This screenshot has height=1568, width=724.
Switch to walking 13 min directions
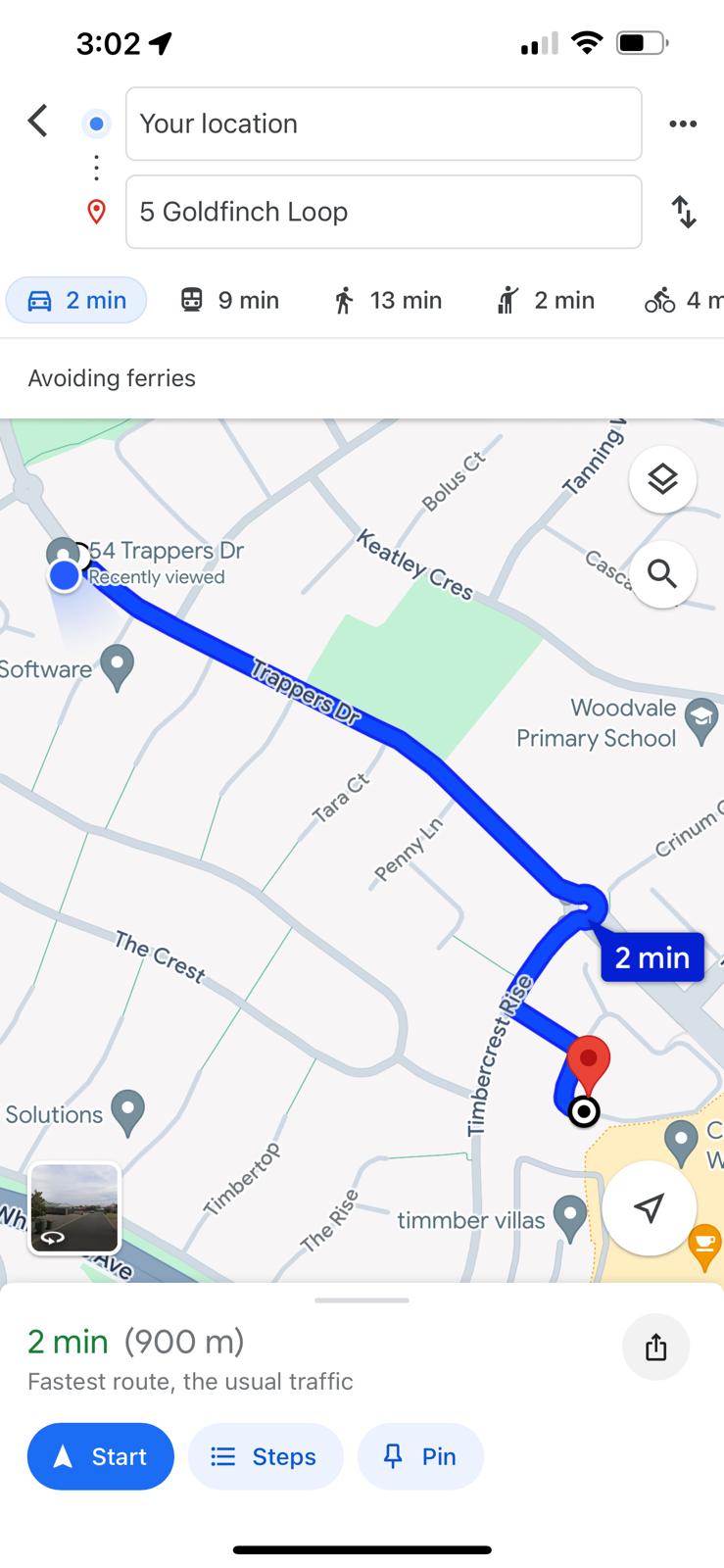click(388, 300)
